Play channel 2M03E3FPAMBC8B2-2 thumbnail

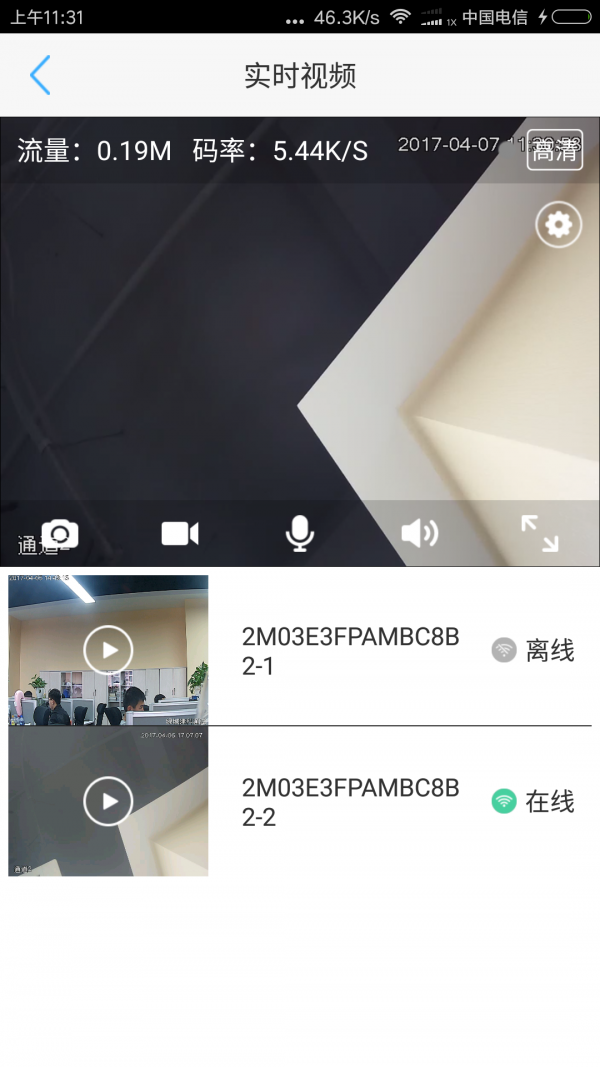point(108,801)
